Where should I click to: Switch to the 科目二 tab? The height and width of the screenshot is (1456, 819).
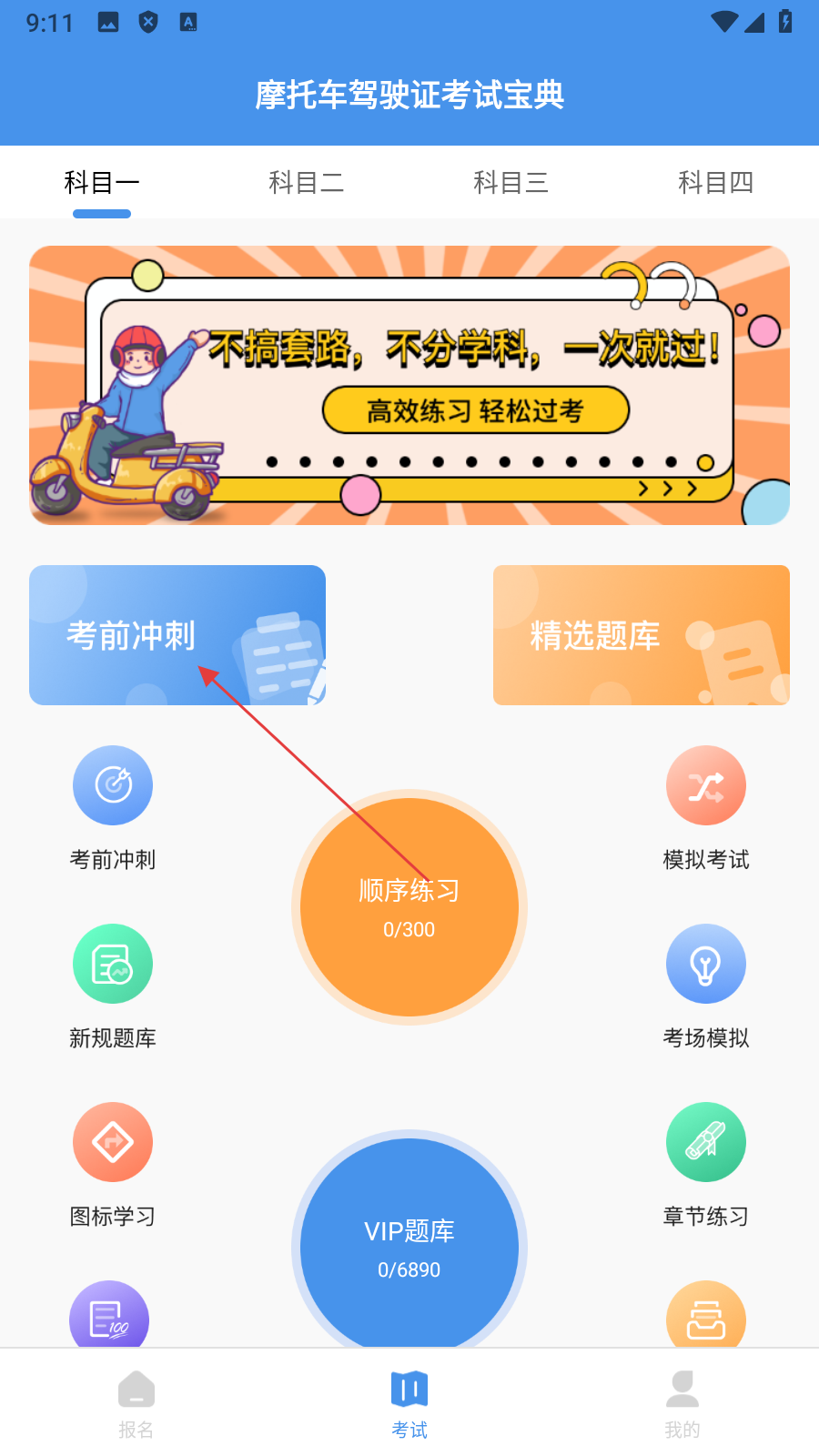click(x=307, y=183)
